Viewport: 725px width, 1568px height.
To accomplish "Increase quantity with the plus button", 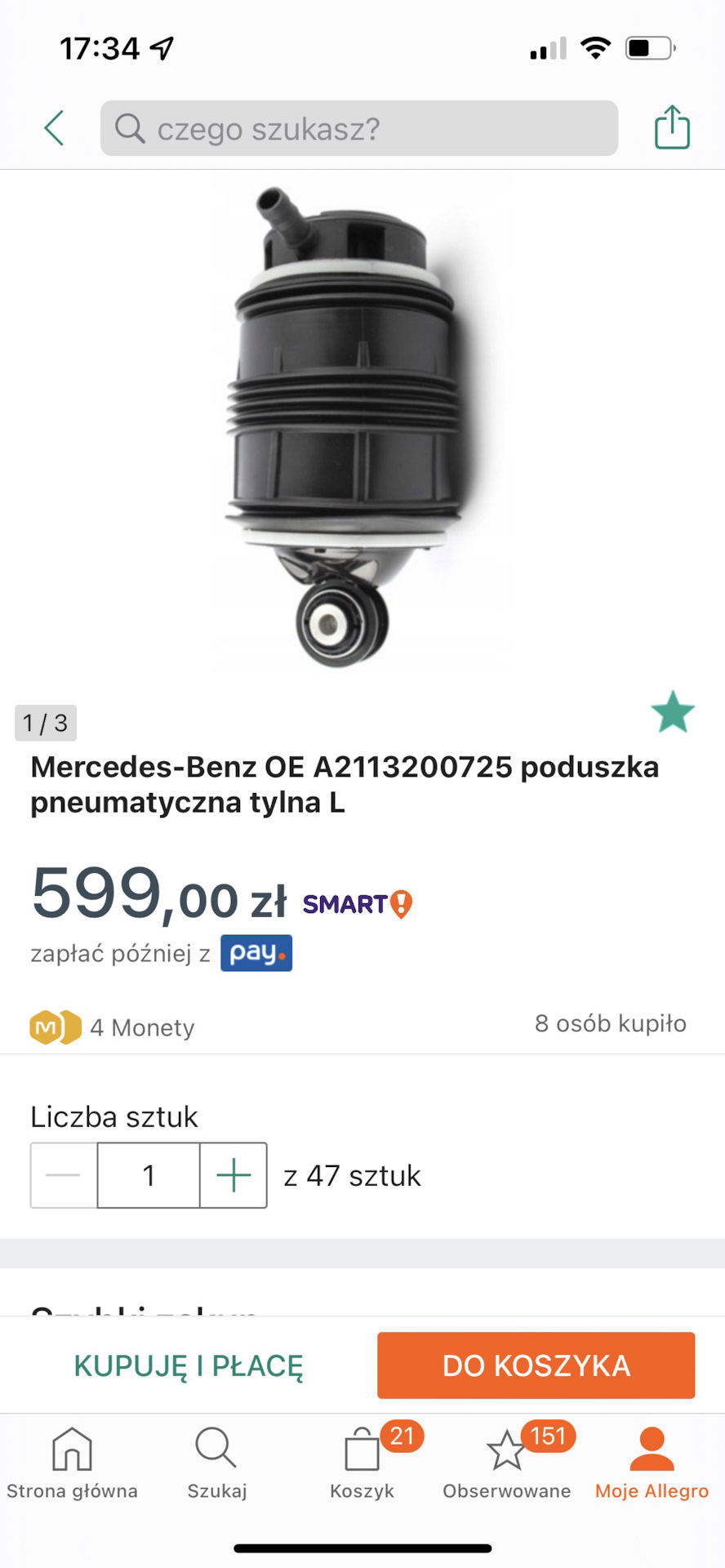I will [234, 1175].
